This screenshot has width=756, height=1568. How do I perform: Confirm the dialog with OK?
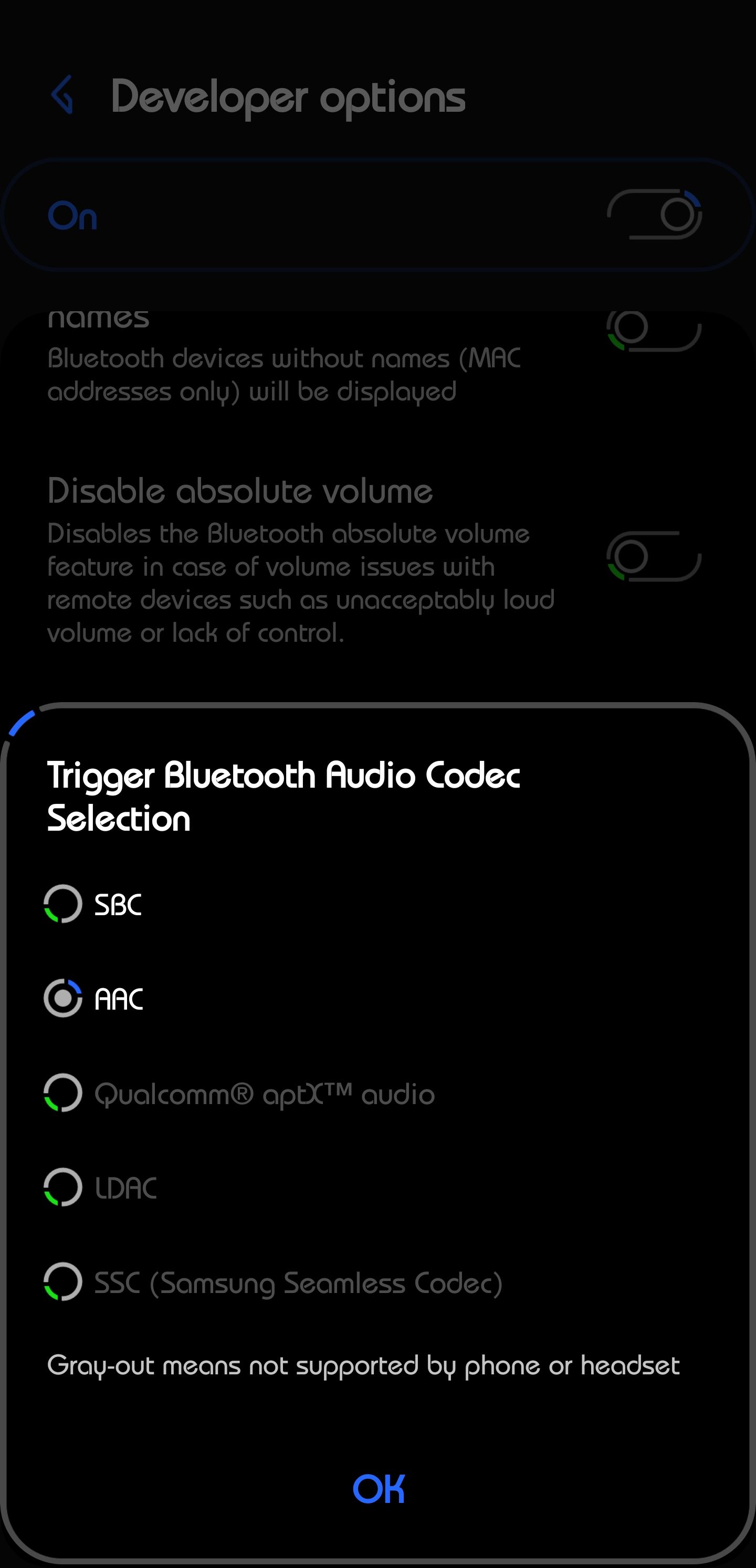(379, 1489)
